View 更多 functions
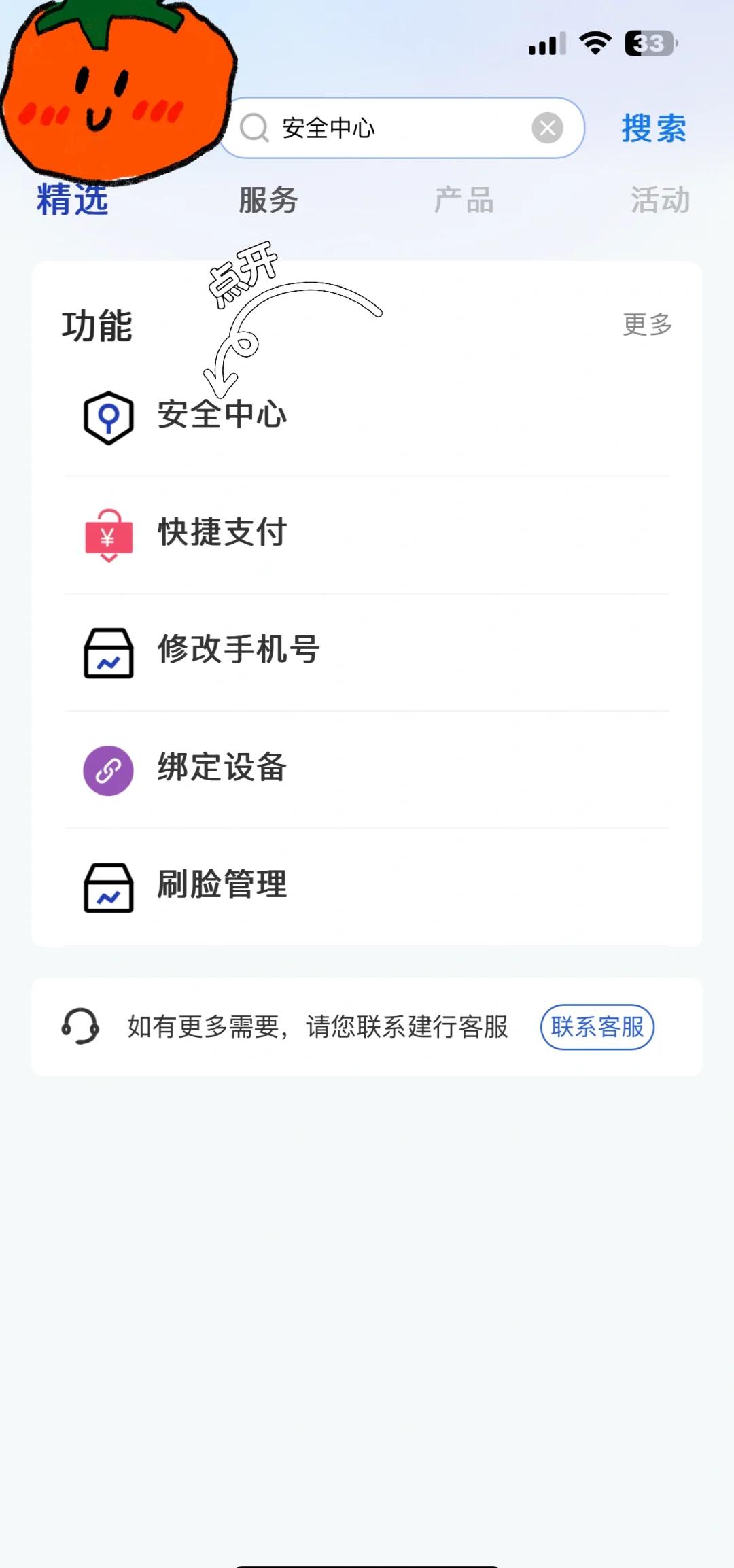Screen dimensions: 734x1568 (x=647, y=325)
